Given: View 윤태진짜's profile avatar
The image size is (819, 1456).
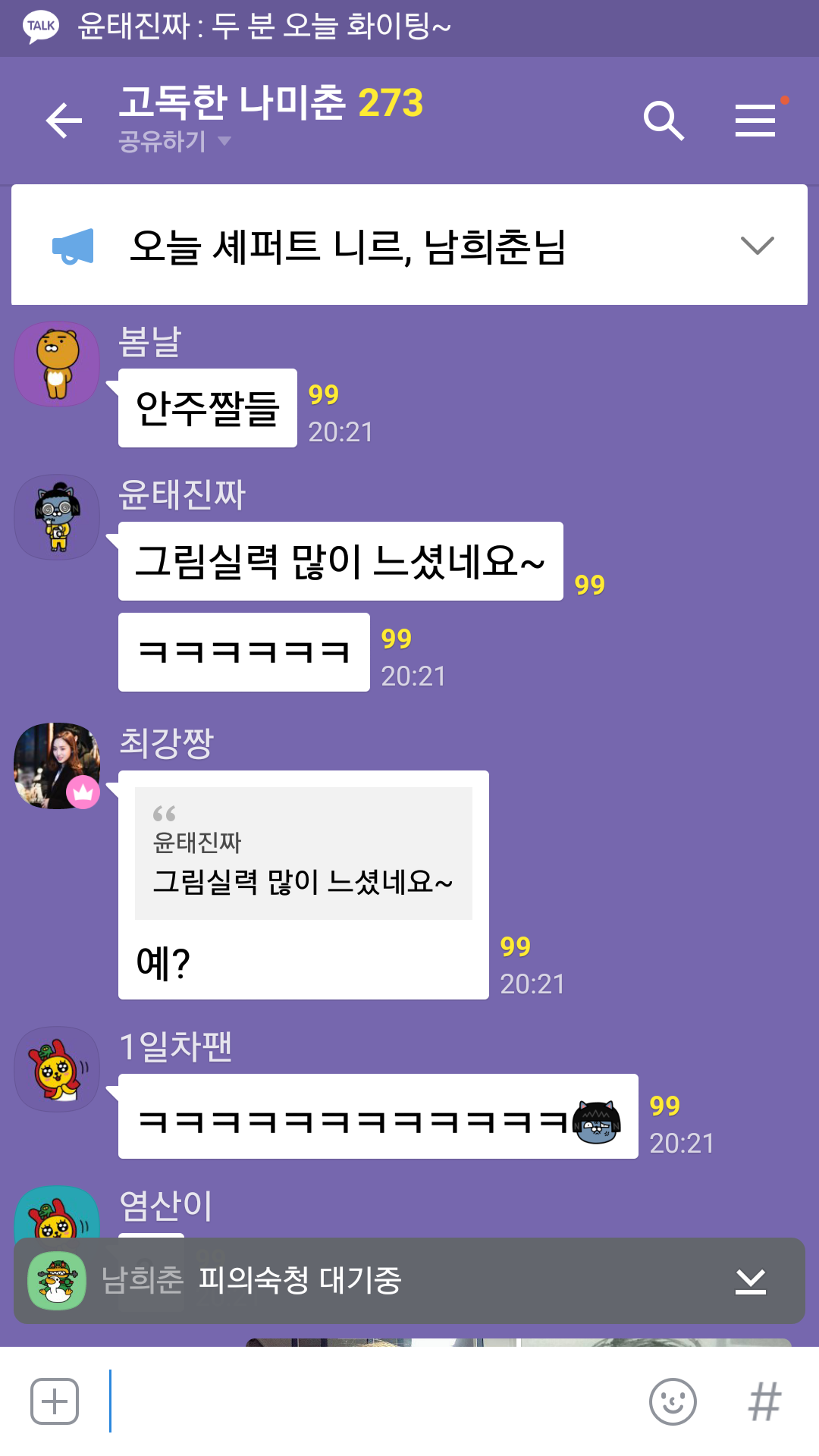Looking at the screenshot, I should click(x=57, y=517).
